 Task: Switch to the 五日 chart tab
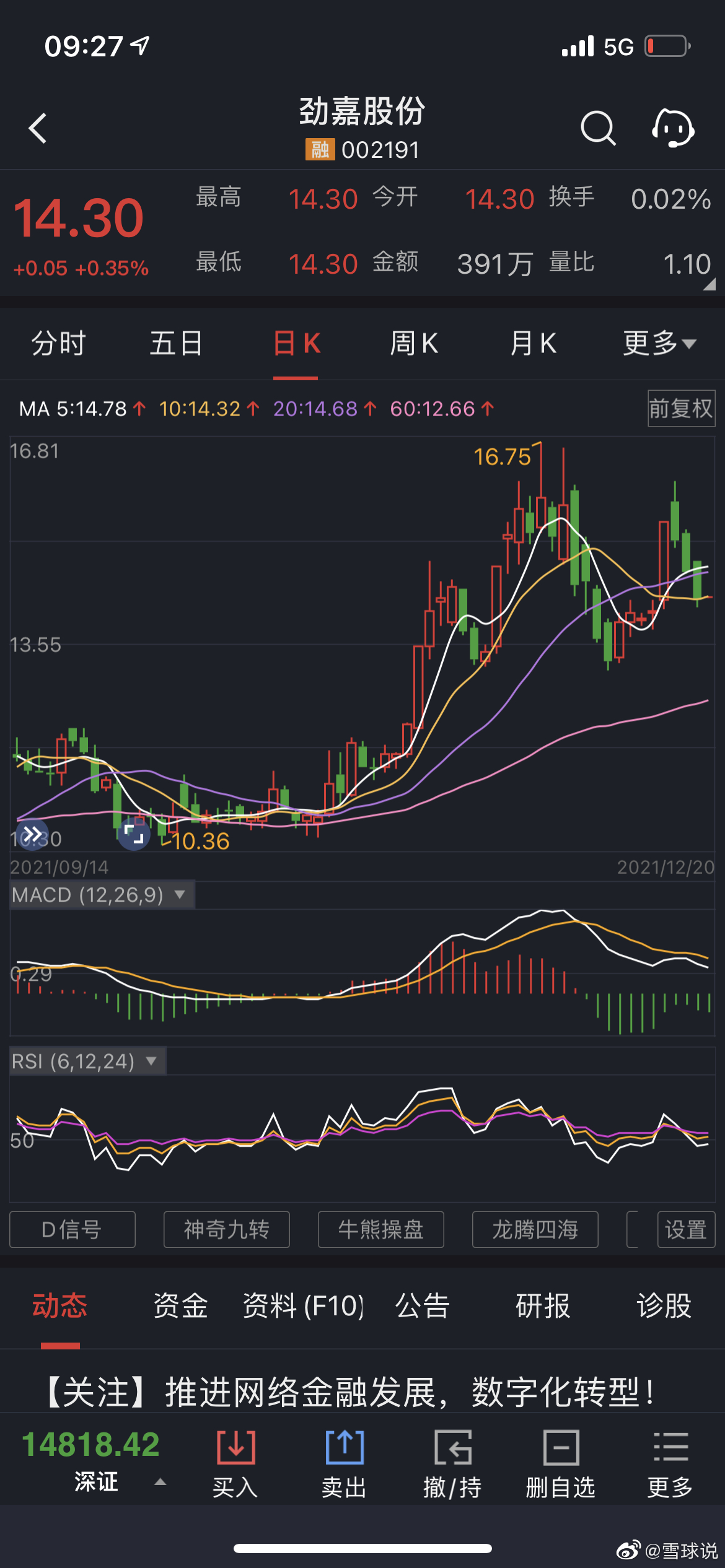coord(176,343)
